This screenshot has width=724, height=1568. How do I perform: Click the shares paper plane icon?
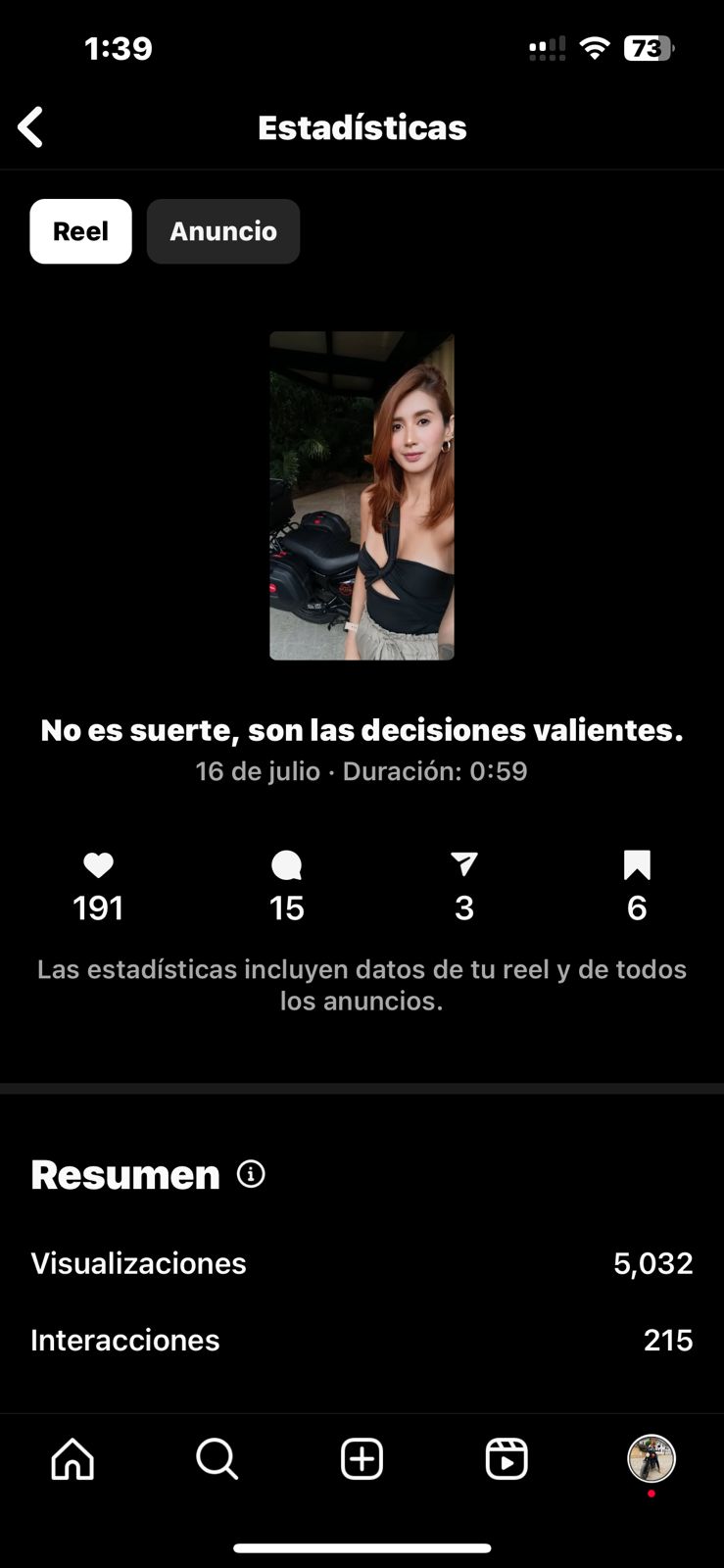click(x=464, y=865)
